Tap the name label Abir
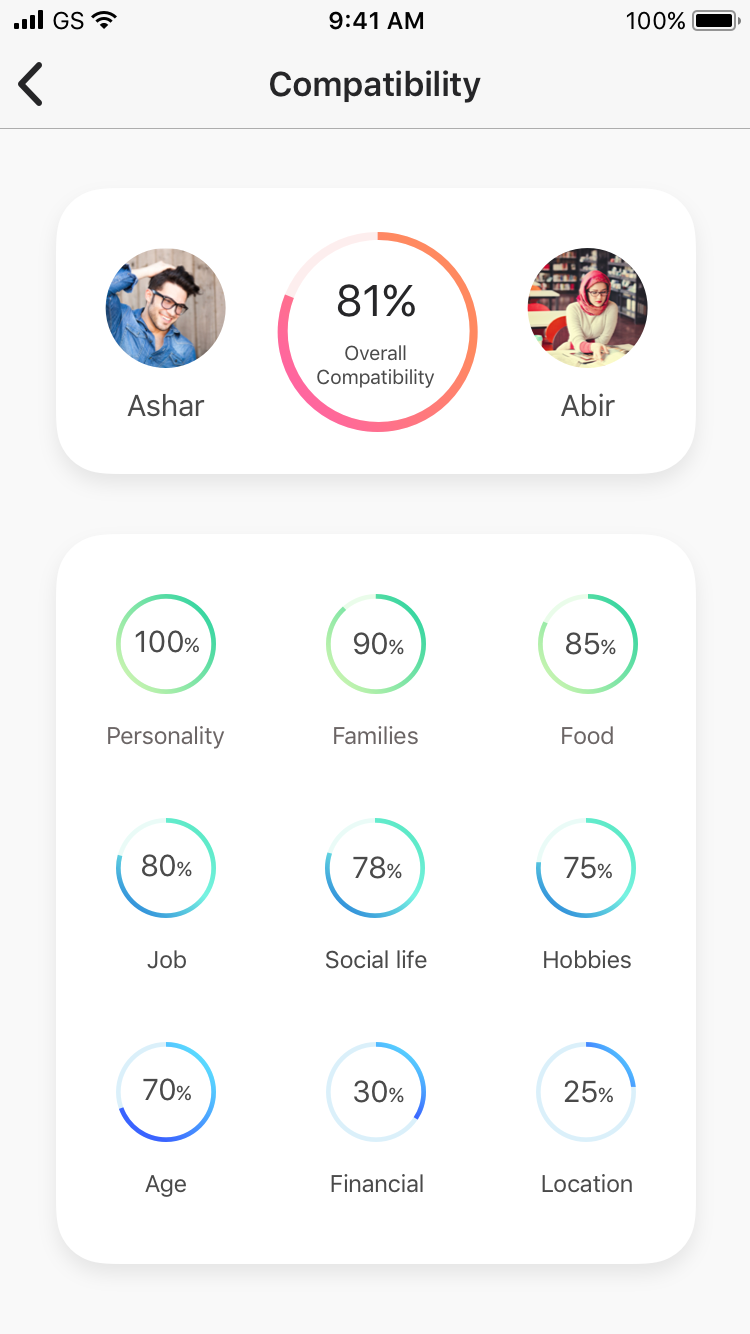Screen dimensions: 750x1334 pos(587,406)
